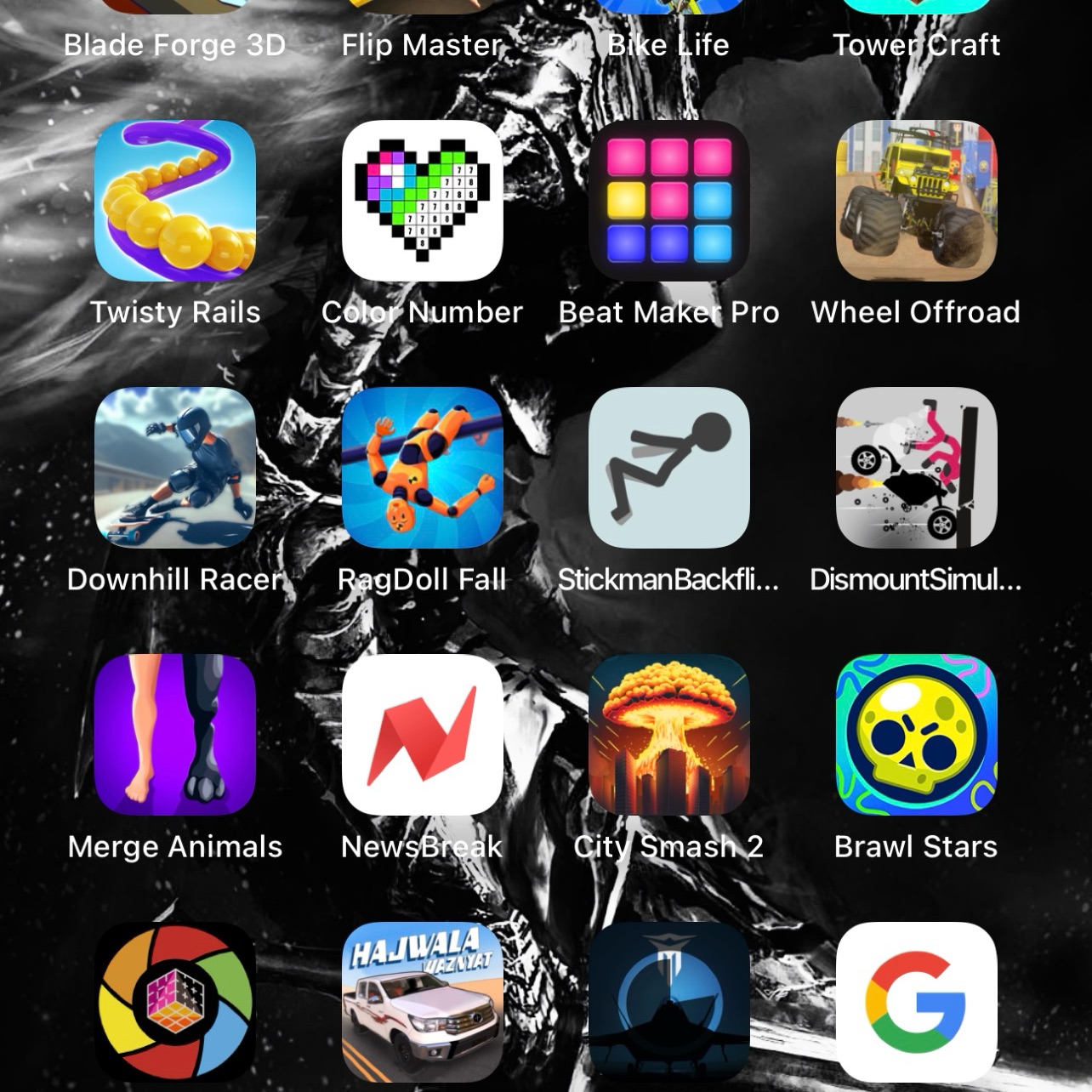The height and width of the screenshot is (1092, 1092).
Task: Open Downhill Racer
Action: pos(174,468)
